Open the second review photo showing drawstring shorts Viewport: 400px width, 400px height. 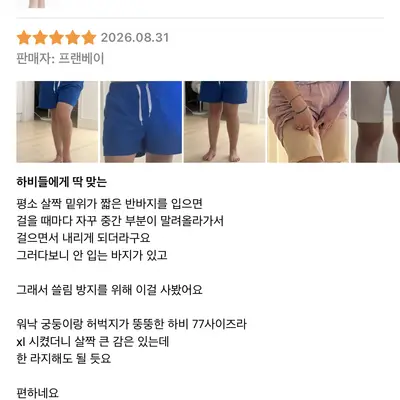click(x=141, y=122)
